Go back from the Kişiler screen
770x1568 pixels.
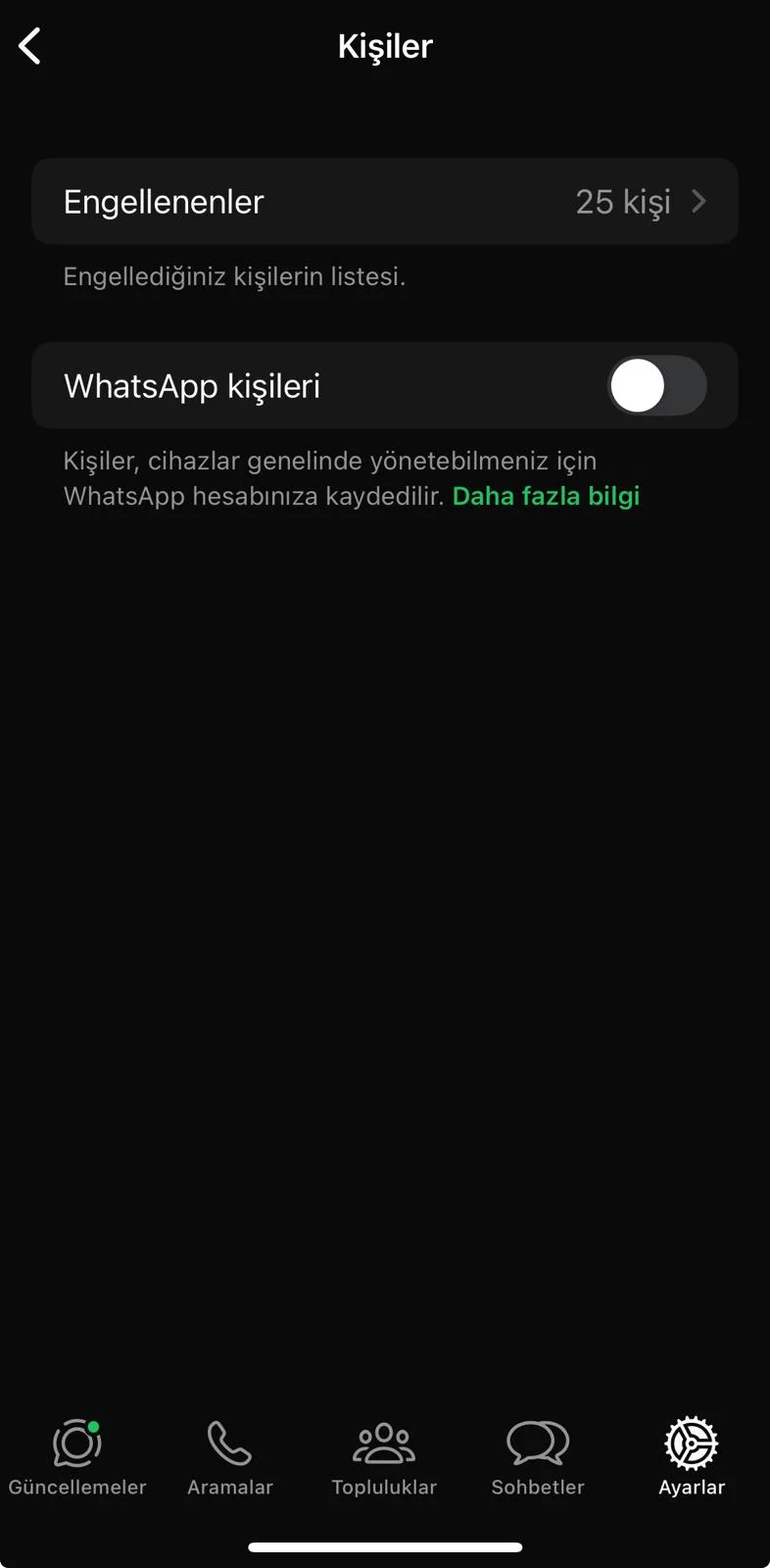(x=30, y=46)
